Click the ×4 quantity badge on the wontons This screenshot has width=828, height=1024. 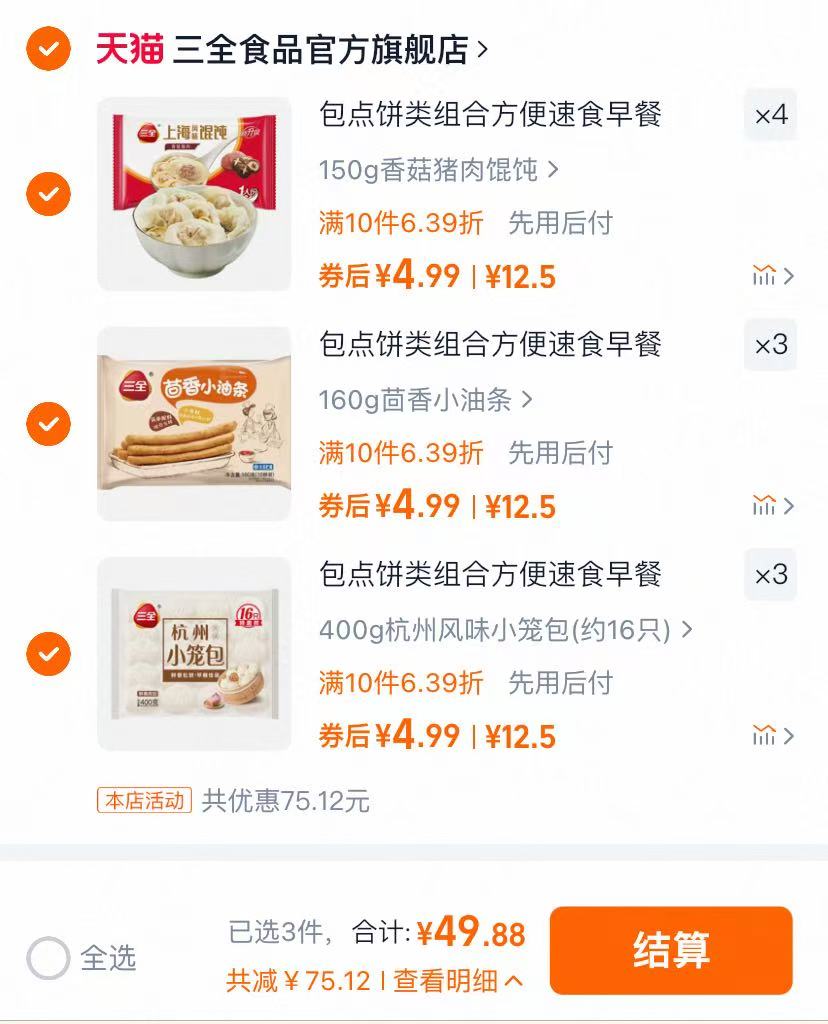coord(770,115)
